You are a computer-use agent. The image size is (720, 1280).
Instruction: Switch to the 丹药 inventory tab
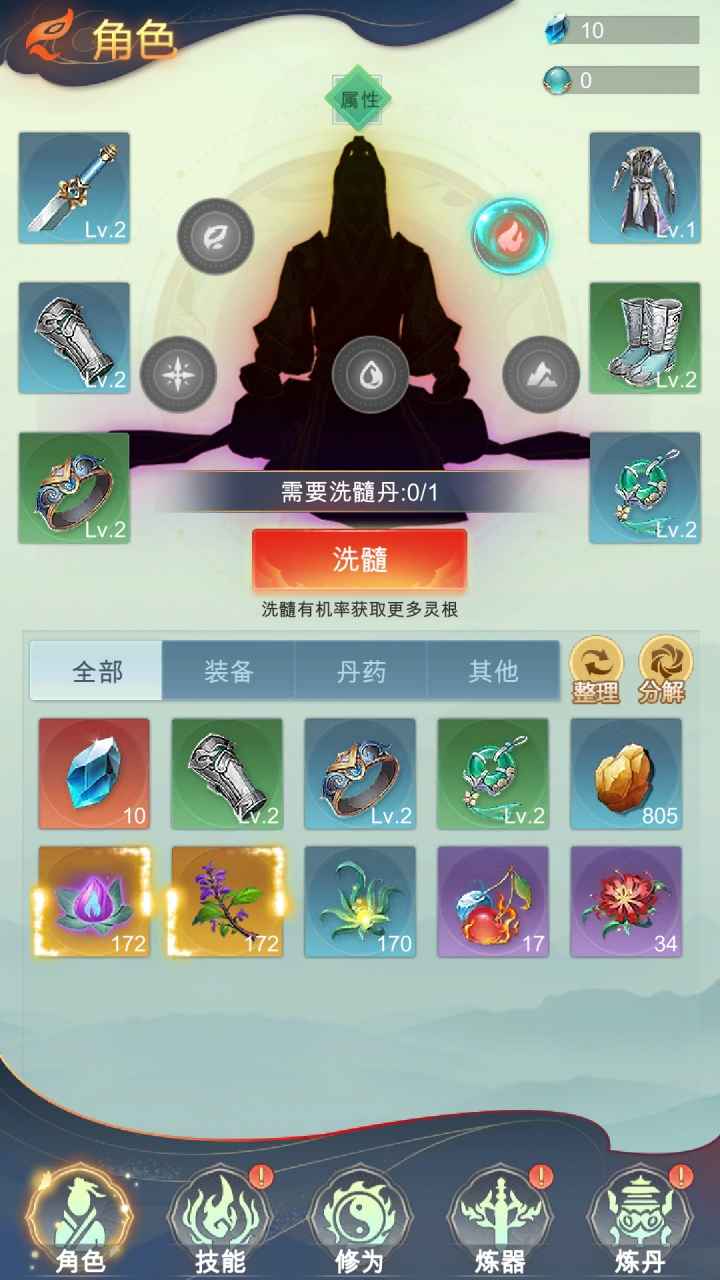(x=360, y=671)
